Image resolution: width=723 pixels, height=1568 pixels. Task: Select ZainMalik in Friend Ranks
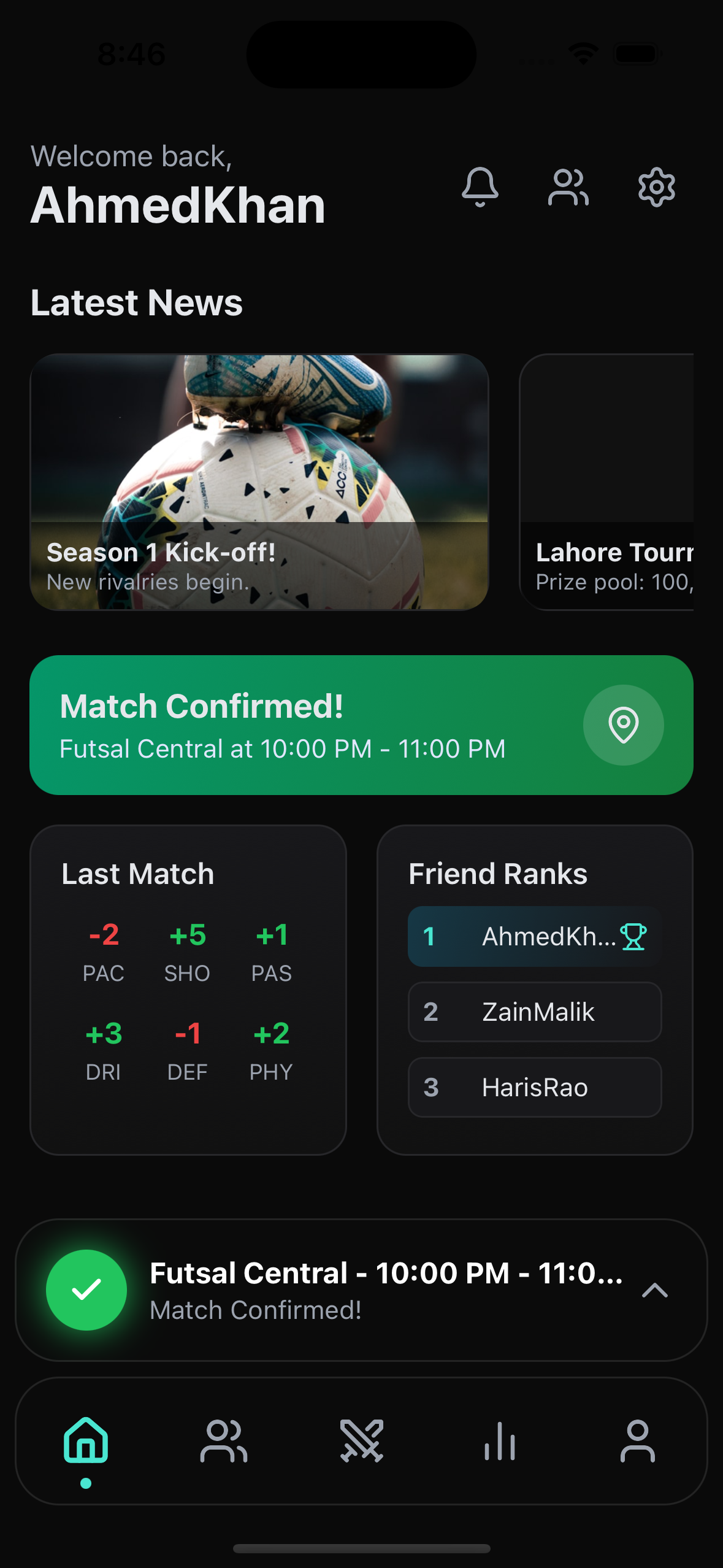(534, 1012)
